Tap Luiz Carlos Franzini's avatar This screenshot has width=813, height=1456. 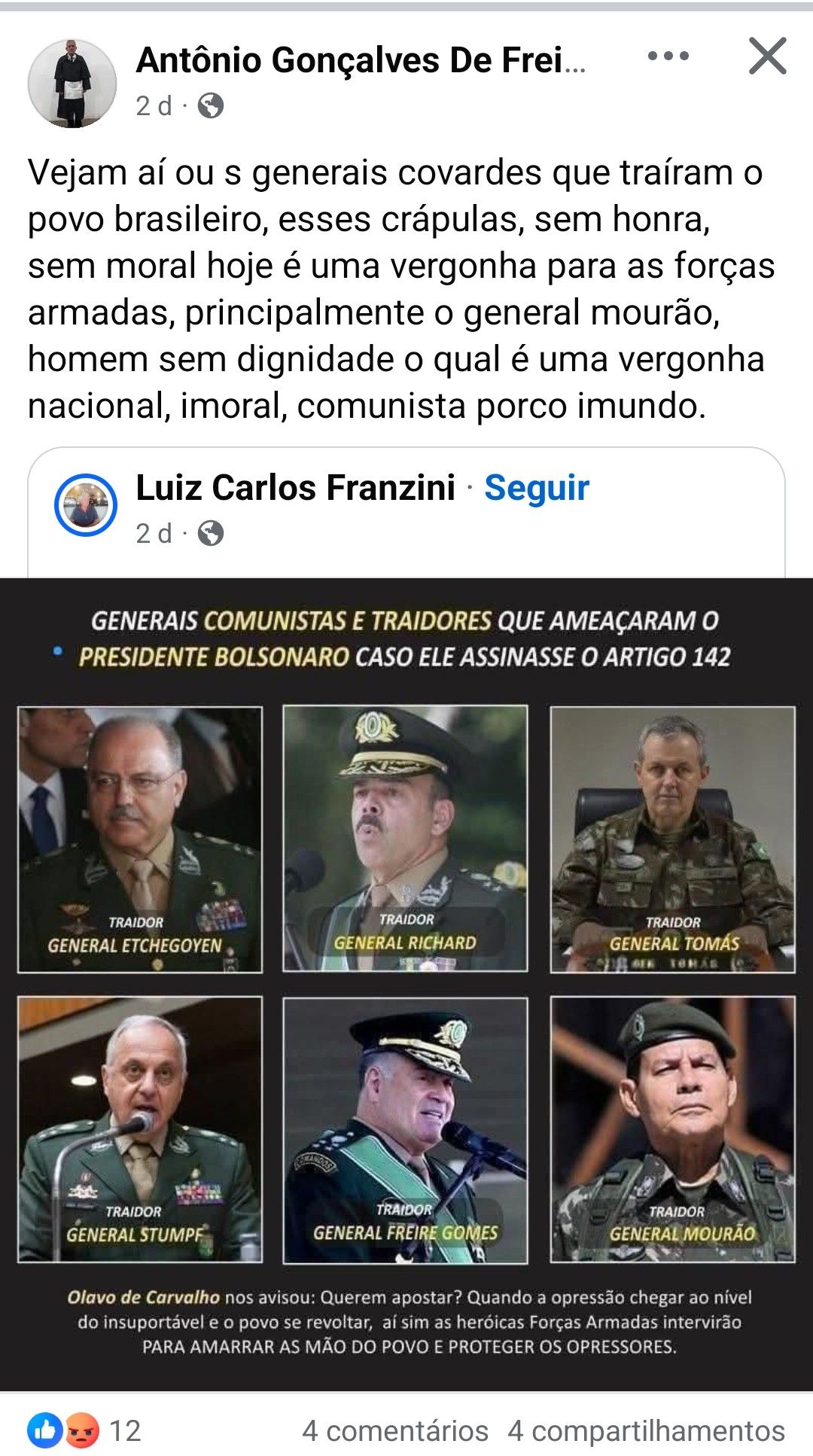tap(86, 505)
